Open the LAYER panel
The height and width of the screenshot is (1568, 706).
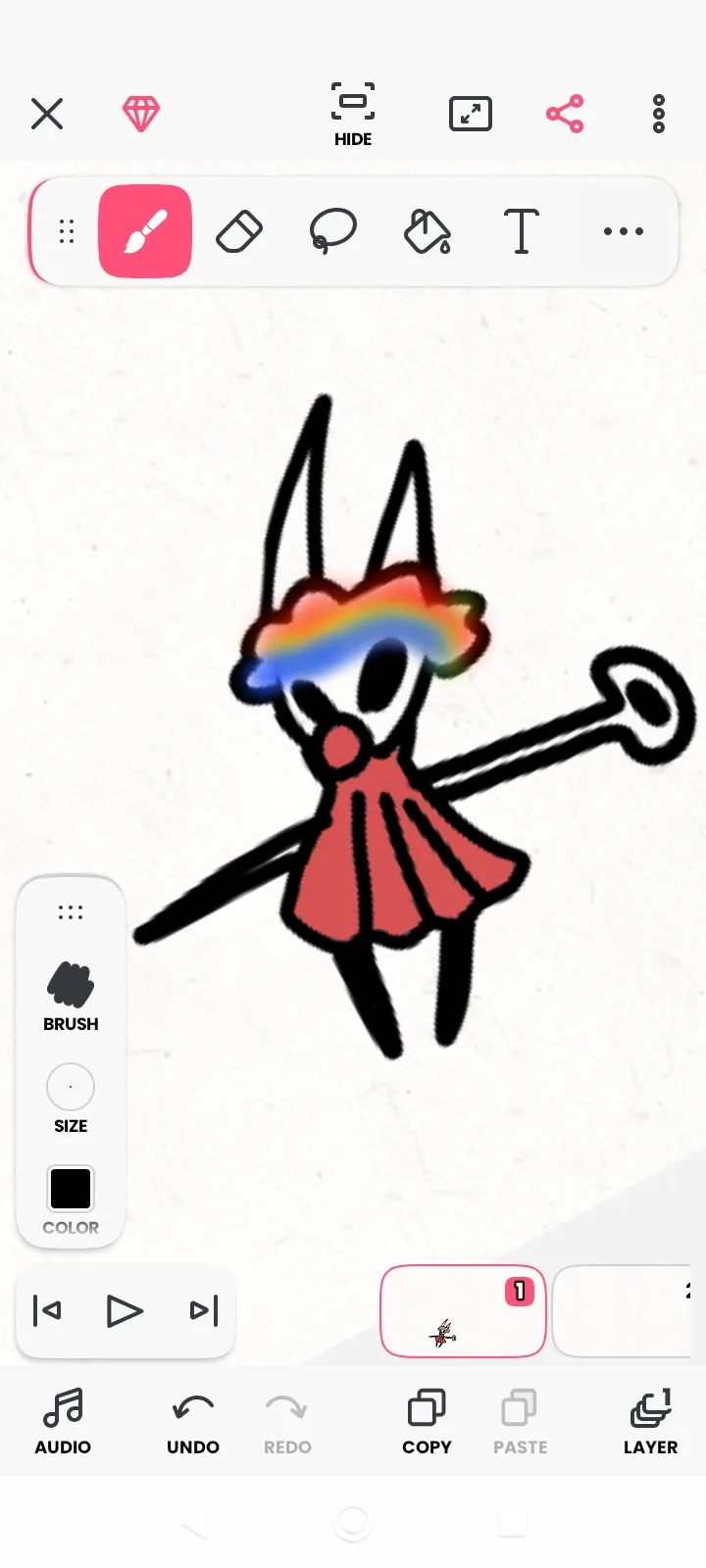(651, 1423)
